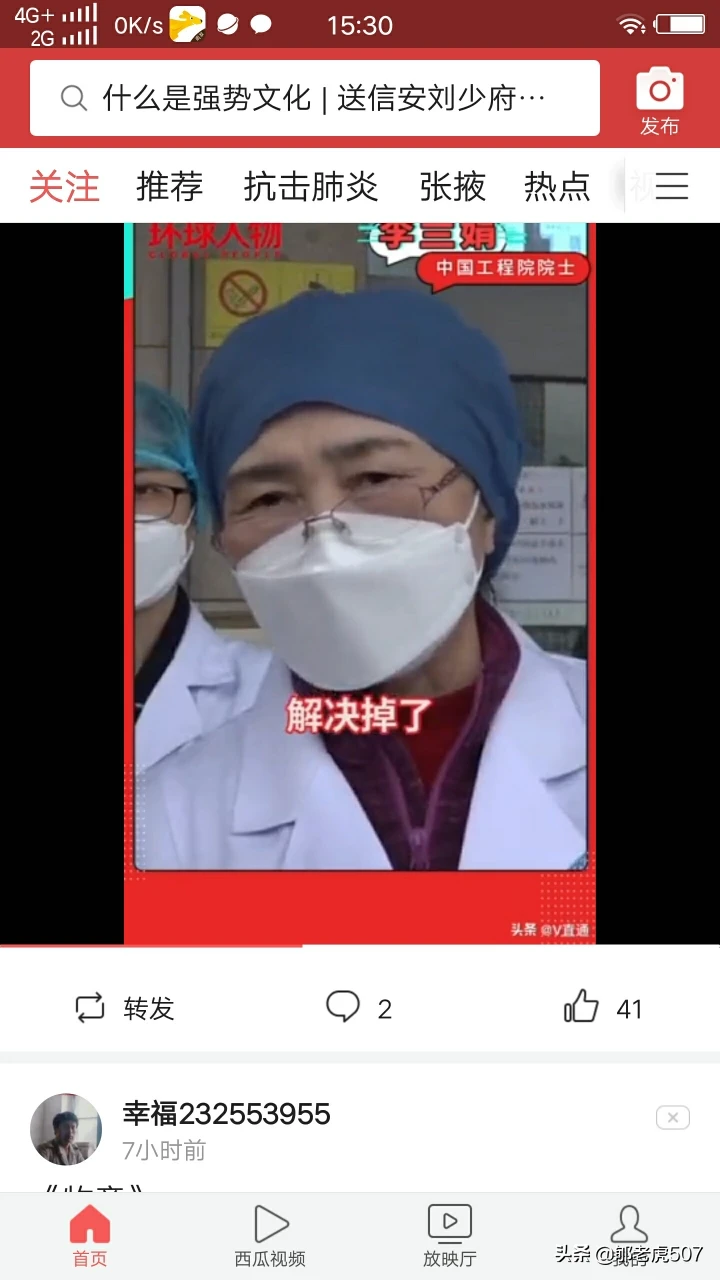
Task: Go to the 首页 home tab
Action: pyautogui.click(x=90, y=1236)
